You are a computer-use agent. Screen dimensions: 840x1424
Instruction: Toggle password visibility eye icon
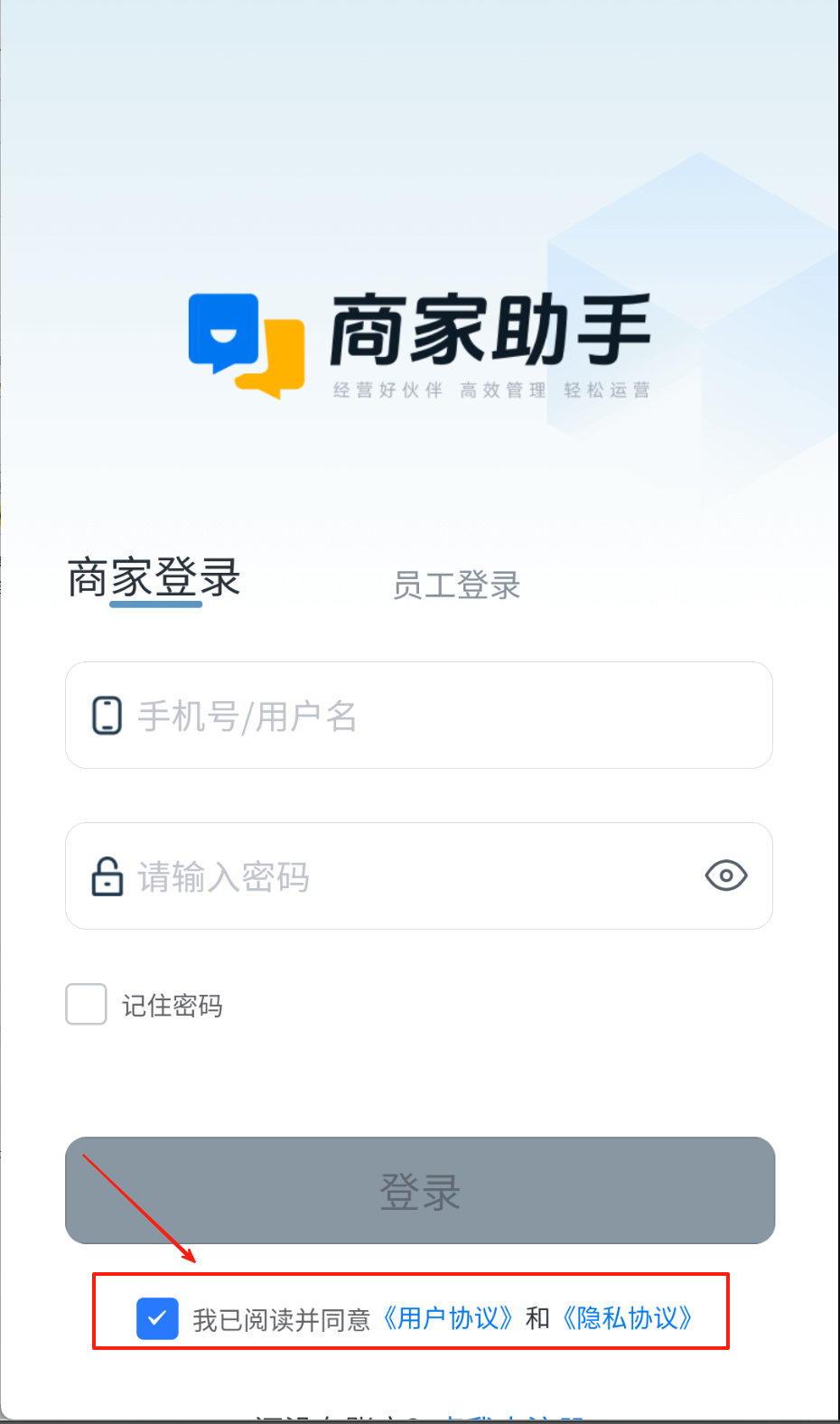(x=725, y=876)
